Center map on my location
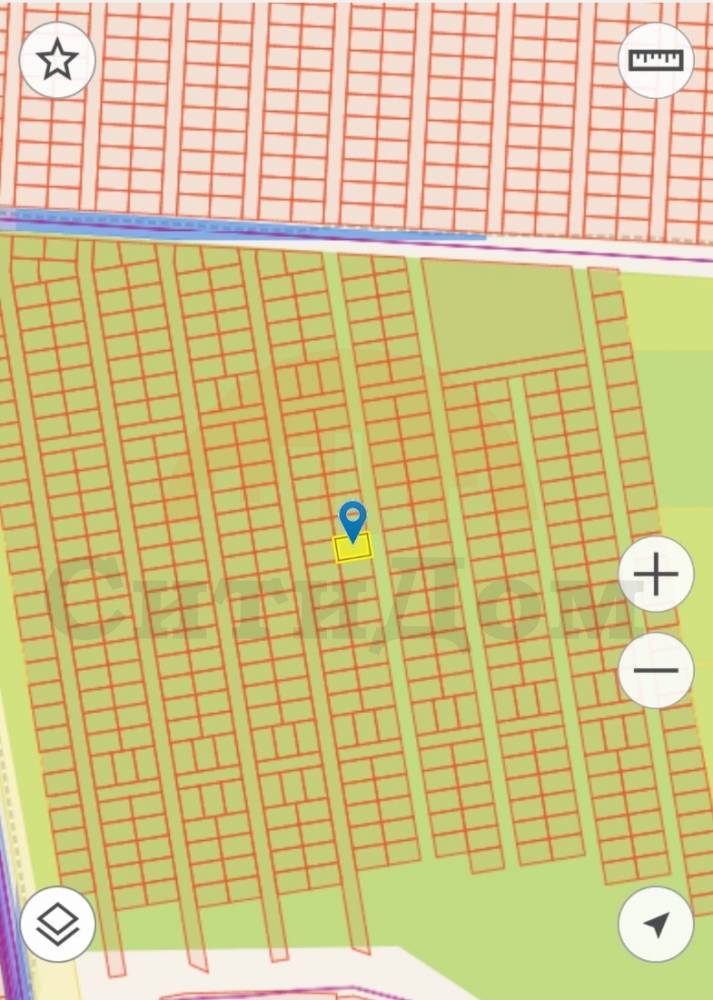Image resolution: width=713 pixels, height=1000 pixels. [x=656, y=924]
